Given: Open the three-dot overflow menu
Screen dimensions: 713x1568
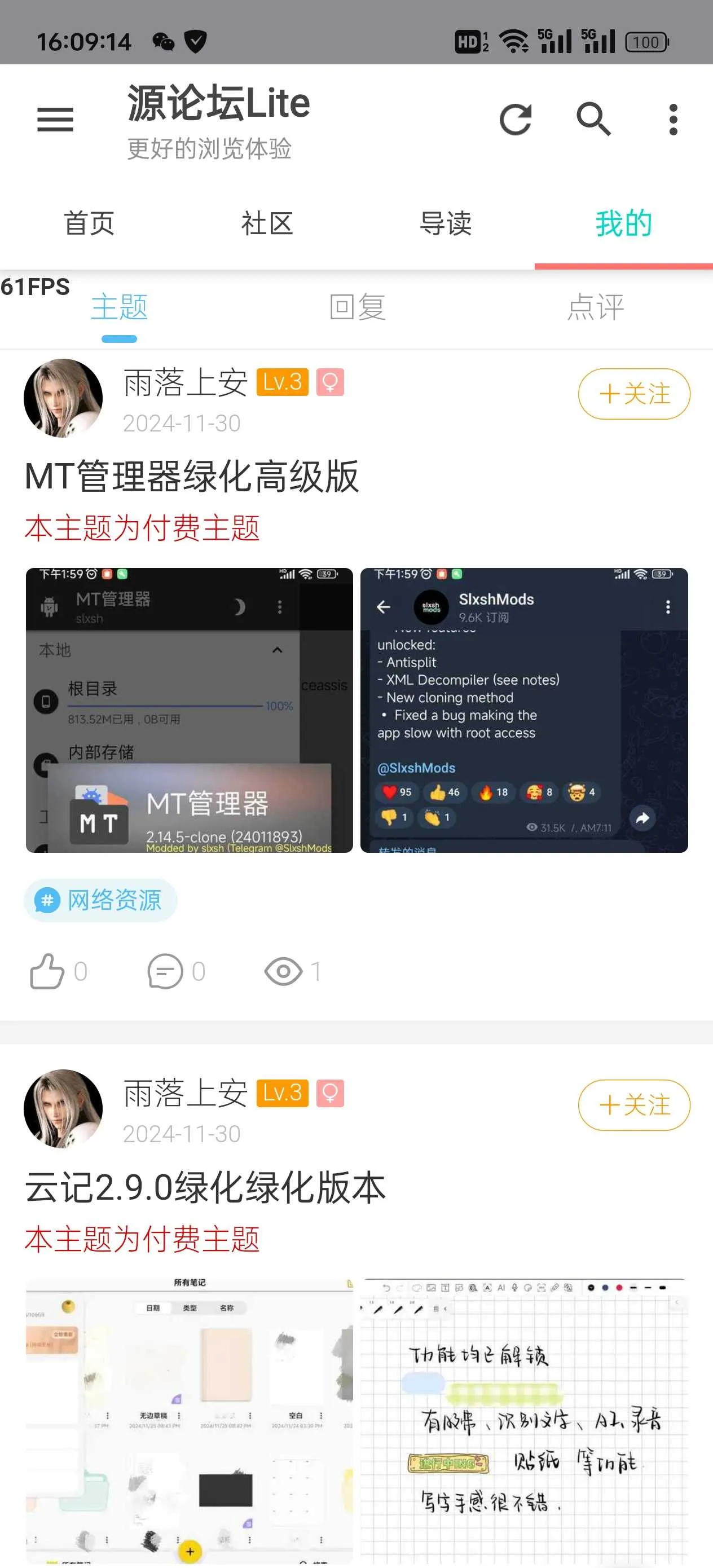Looking at the screenshot, I should [x=673, y=120].
